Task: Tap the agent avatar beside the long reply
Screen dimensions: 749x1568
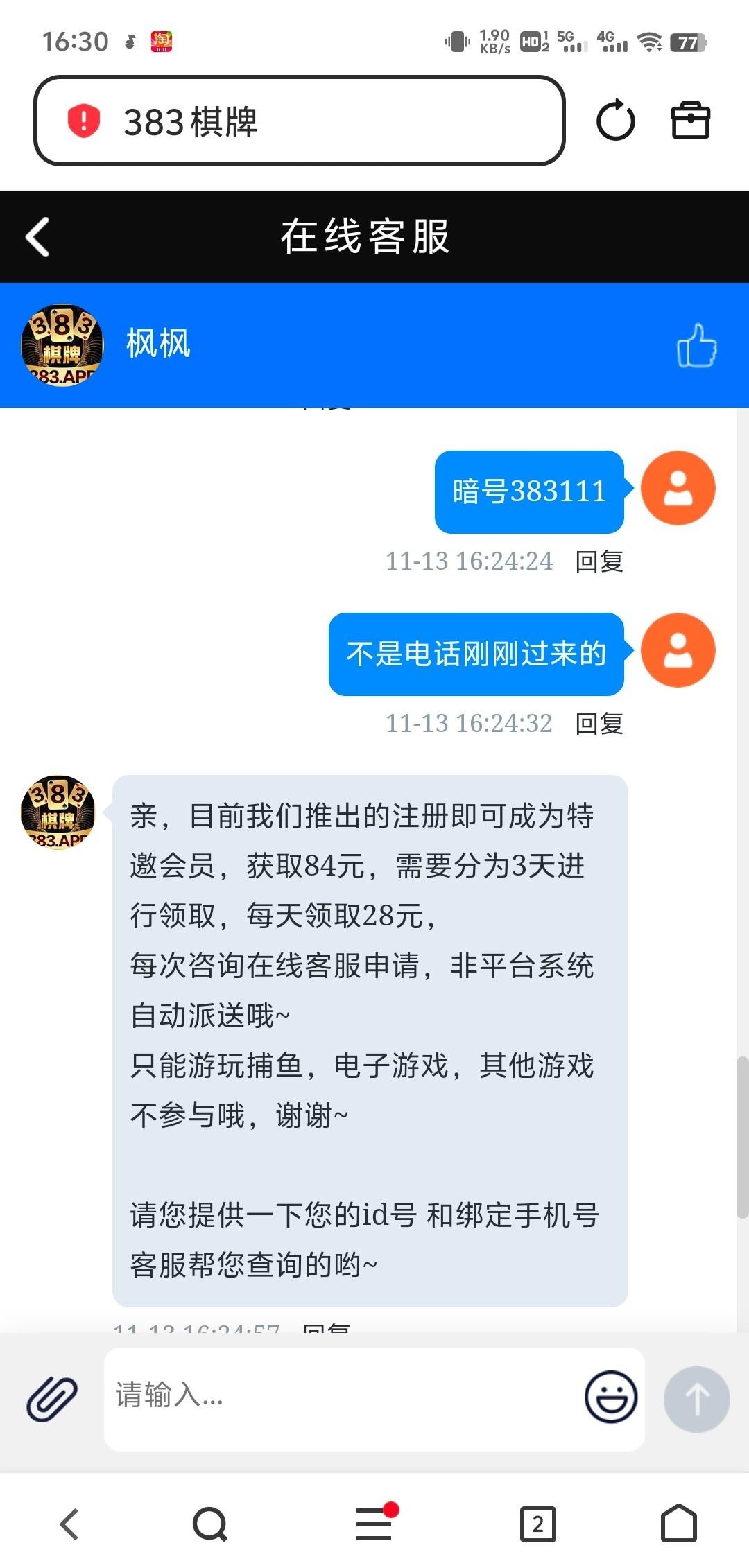Action: 58,812
